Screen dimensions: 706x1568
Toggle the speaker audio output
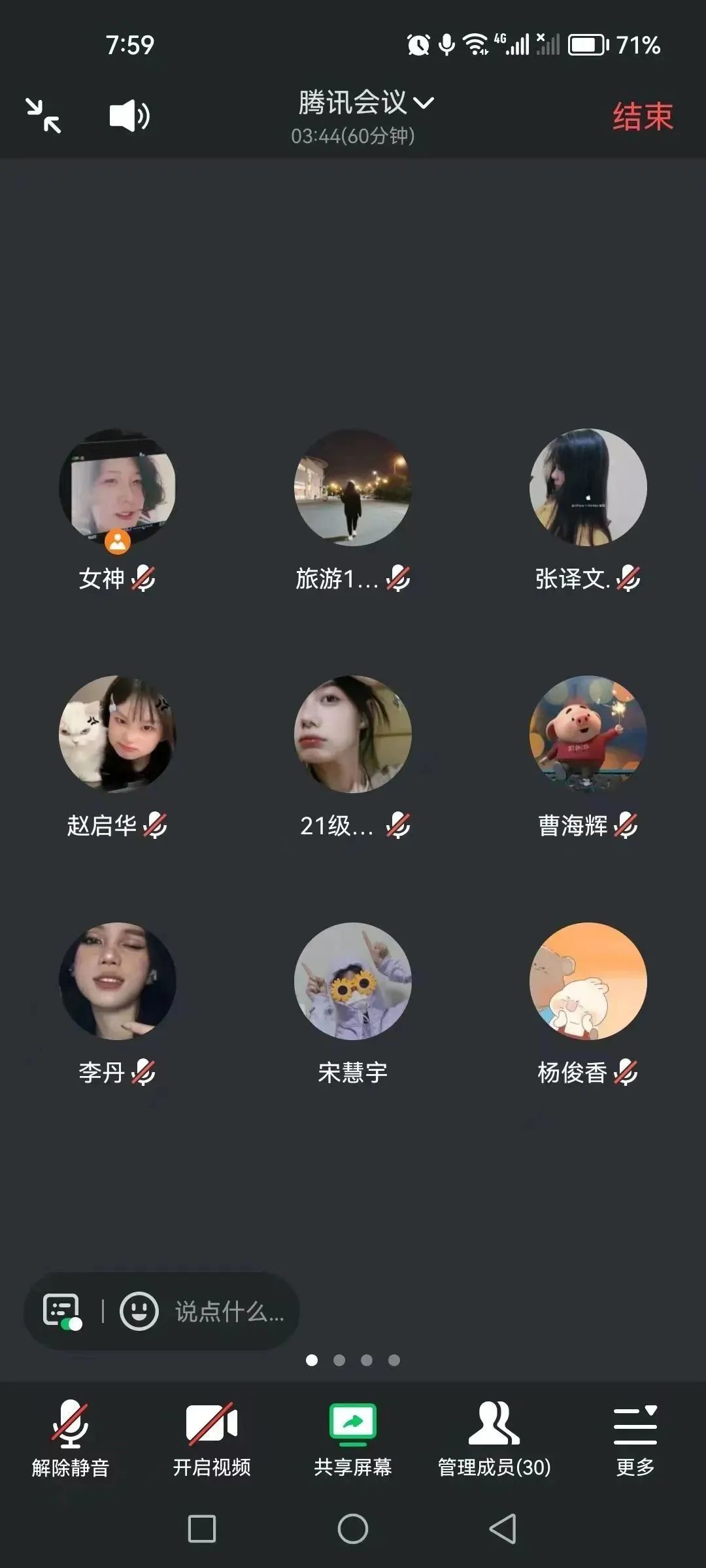129,116
